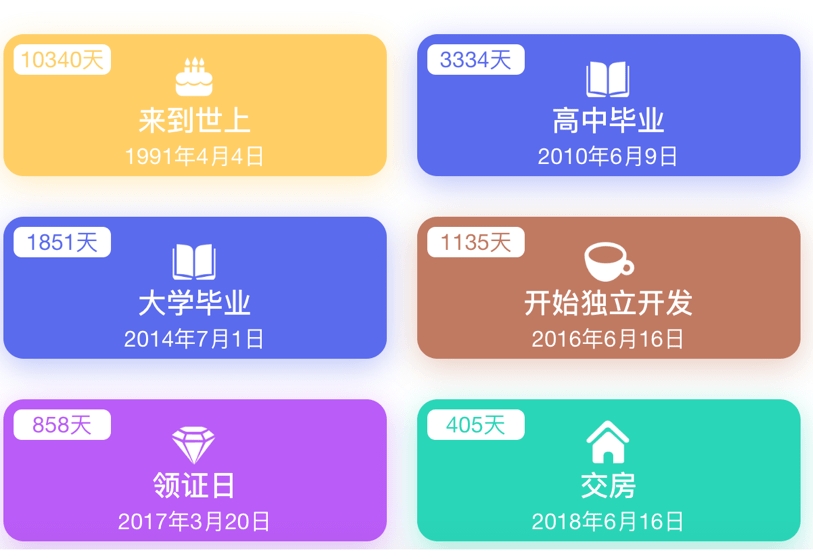Image resolution: width=813 pixels, height=559 pixels.
Task: Open the 来到世上 birthday card
Action: 194,106
